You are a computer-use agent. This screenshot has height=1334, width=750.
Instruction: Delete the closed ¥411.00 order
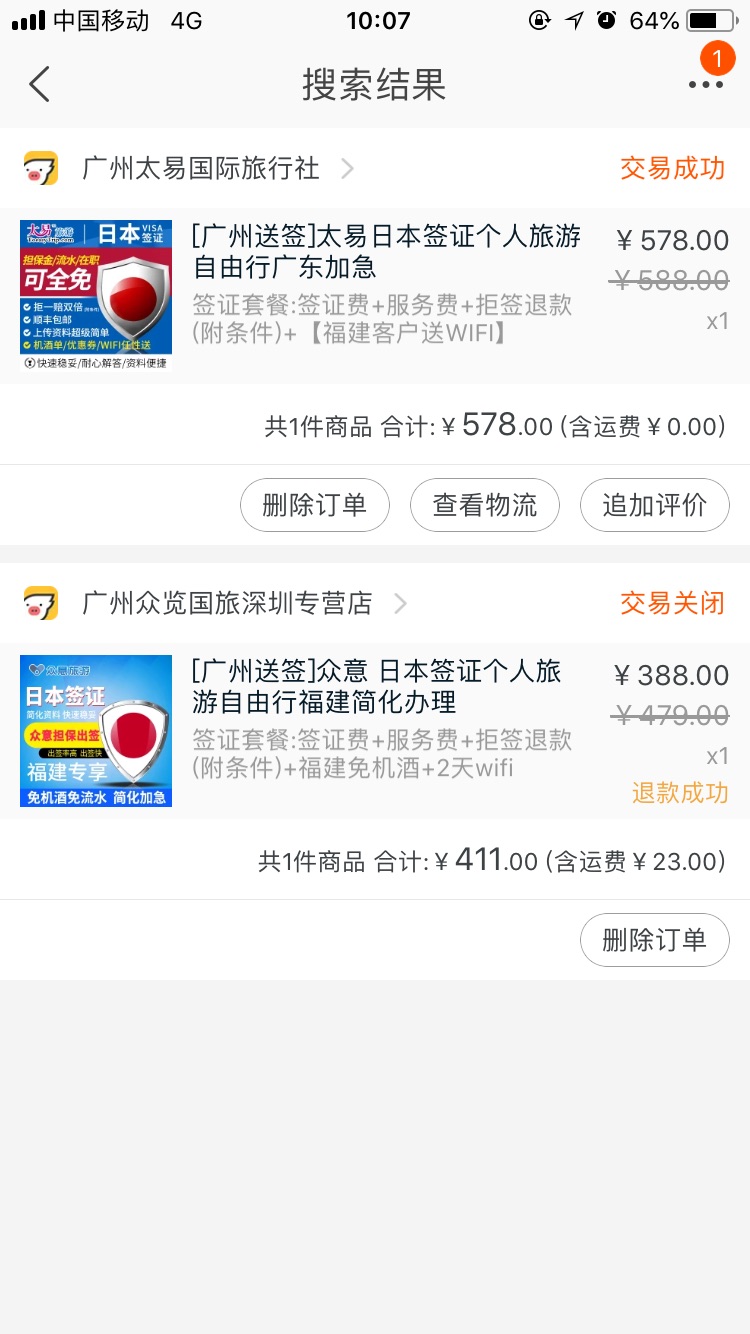[x=654, y=940]
